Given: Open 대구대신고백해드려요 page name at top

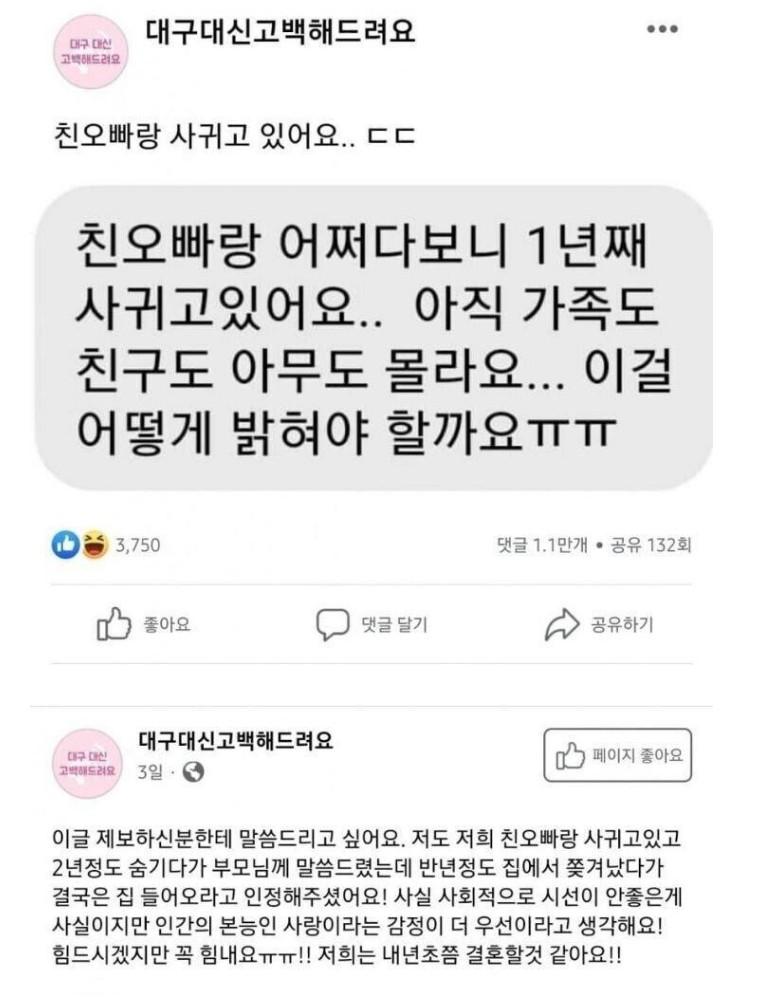Looking at the screenshot, I should pos(280,31).
